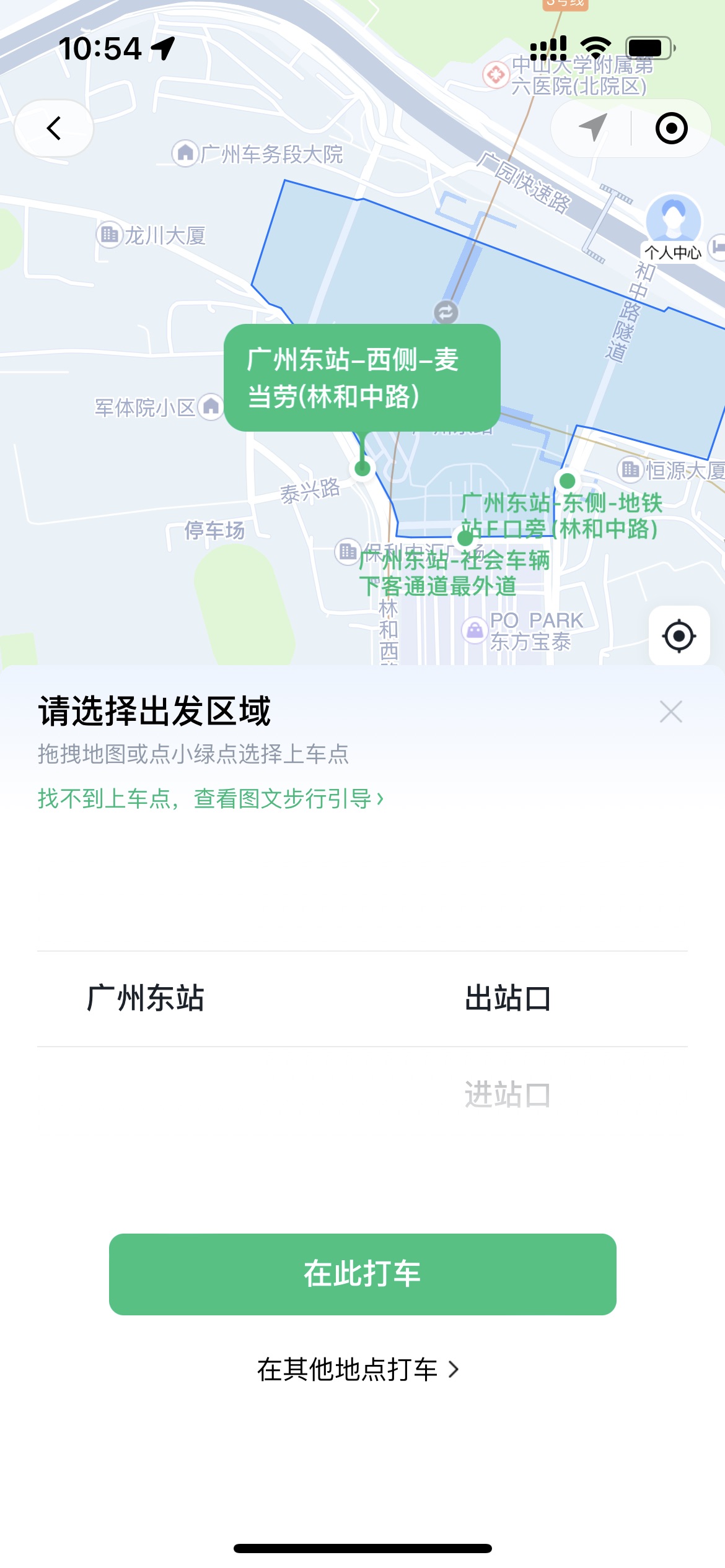Image resolution: width=725 pixels, height=1568 pixels.
Task: Tap the mini program capsule close circle
Action: [x=671, y=128]
